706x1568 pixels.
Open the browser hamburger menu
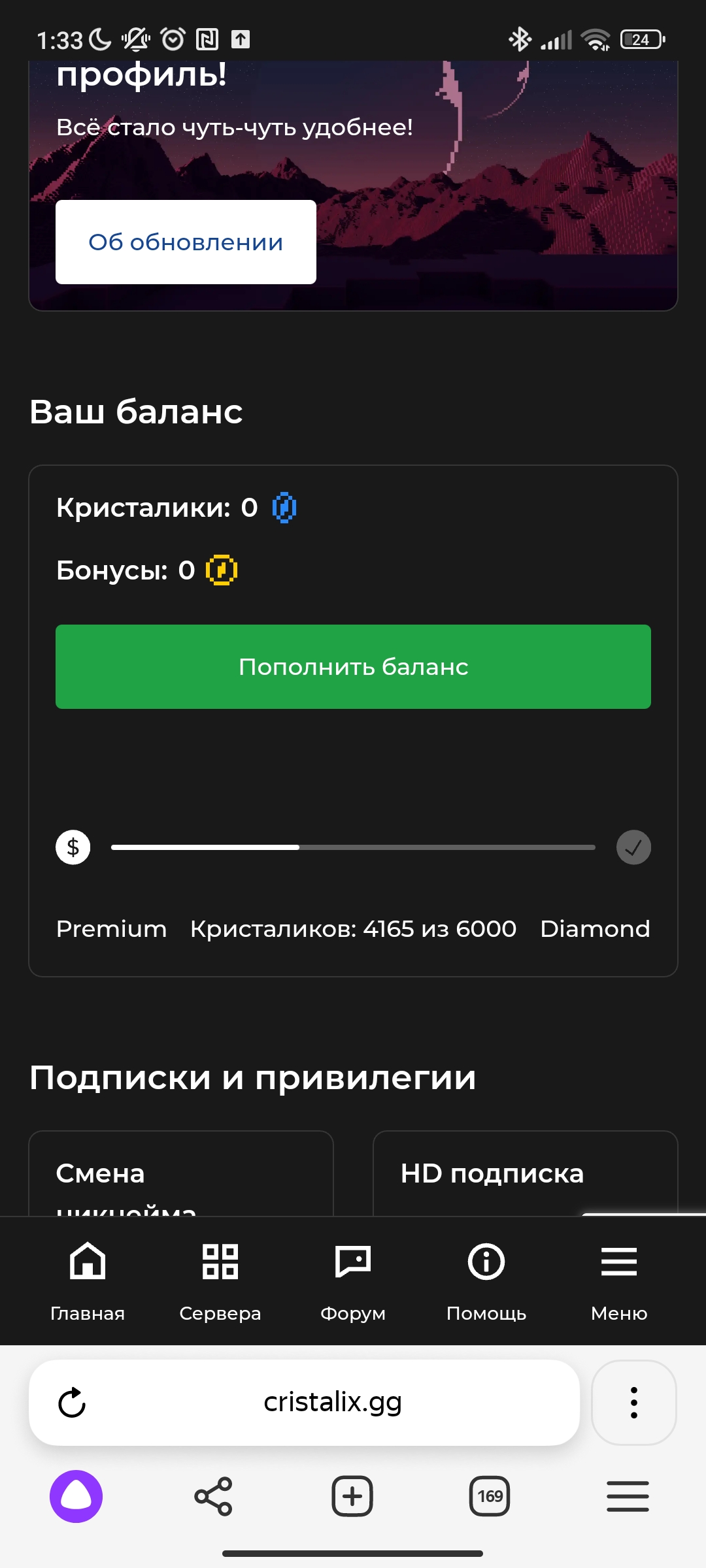click(628, 1496)
